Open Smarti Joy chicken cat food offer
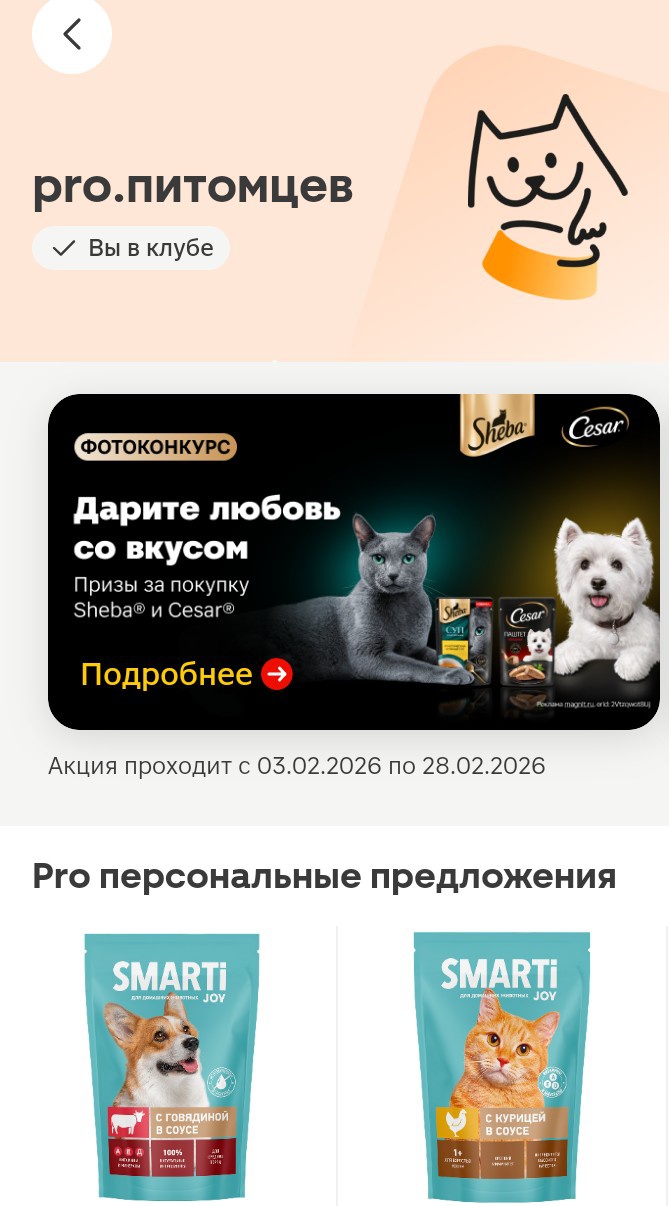Screen dimensions: 669x1206 501,1065
